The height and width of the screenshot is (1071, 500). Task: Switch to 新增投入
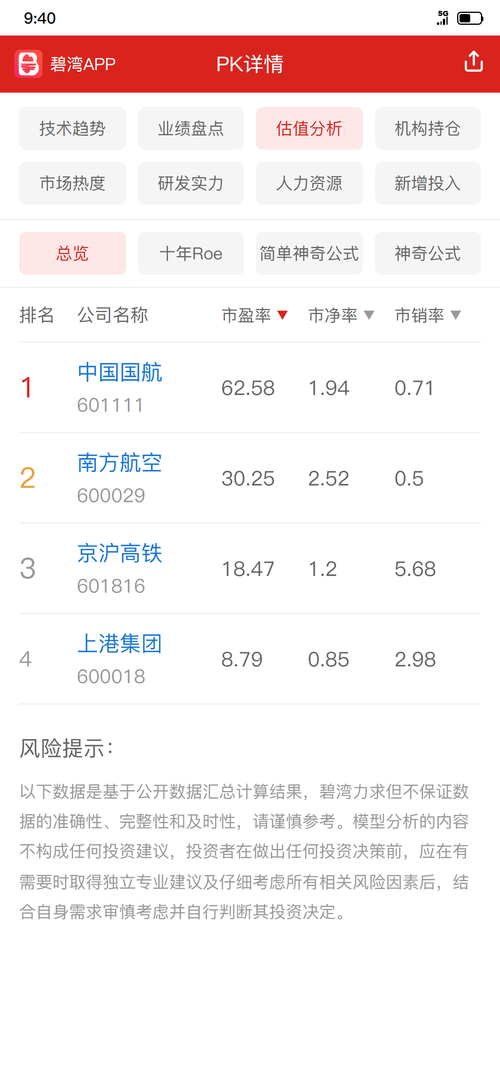(428, 183)
